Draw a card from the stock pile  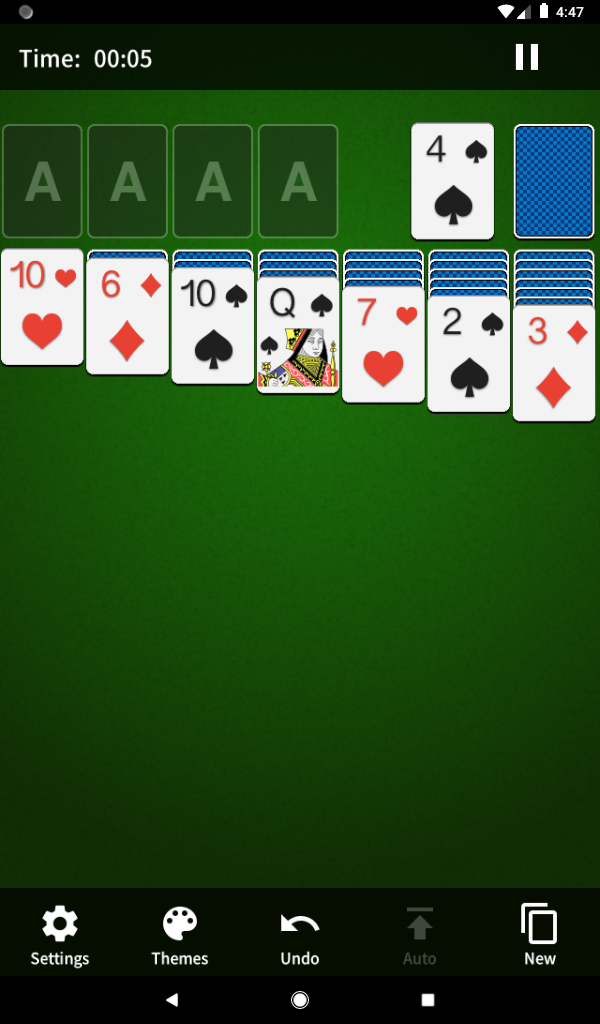pyautogui.click(x=554, y=181)
